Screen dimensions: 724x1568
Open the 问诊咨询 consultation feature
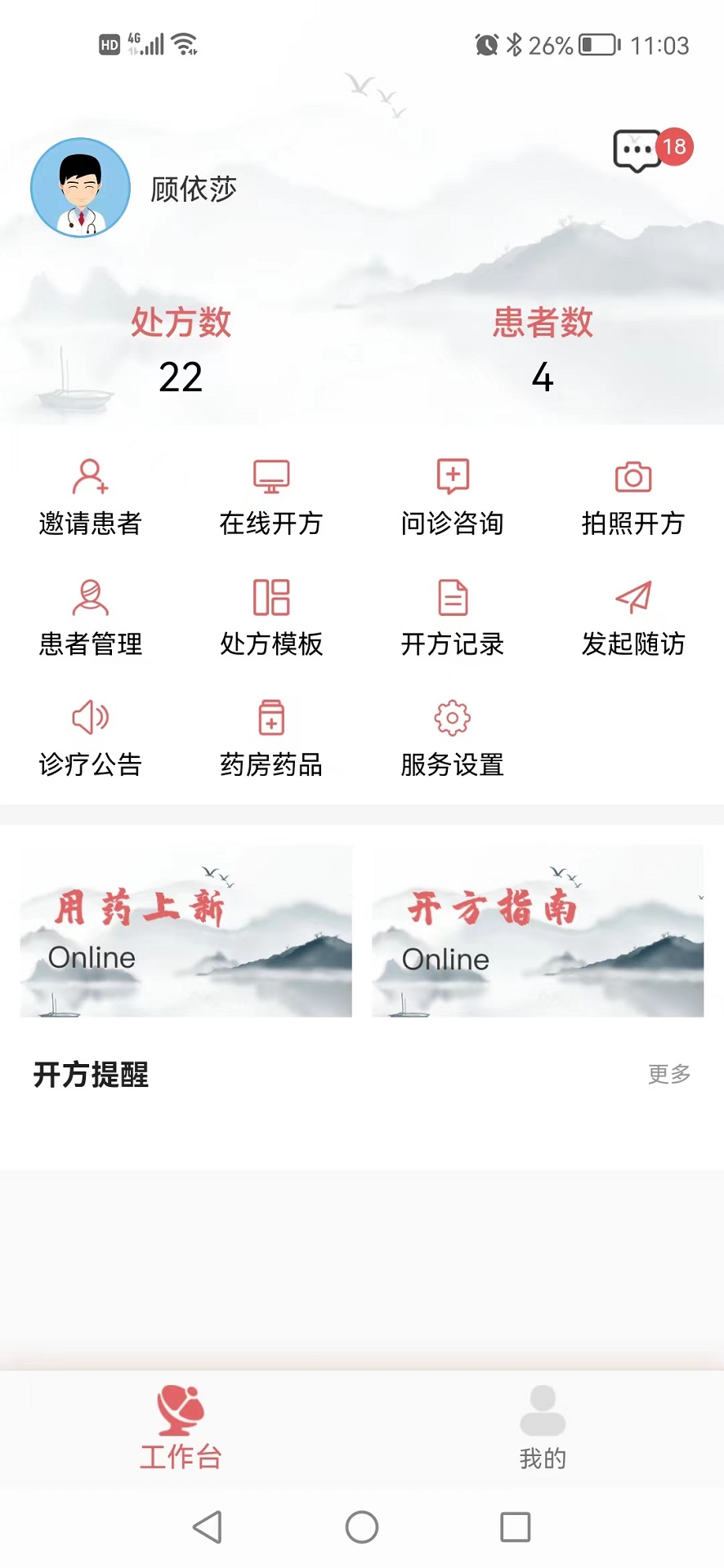click(452, 494)
